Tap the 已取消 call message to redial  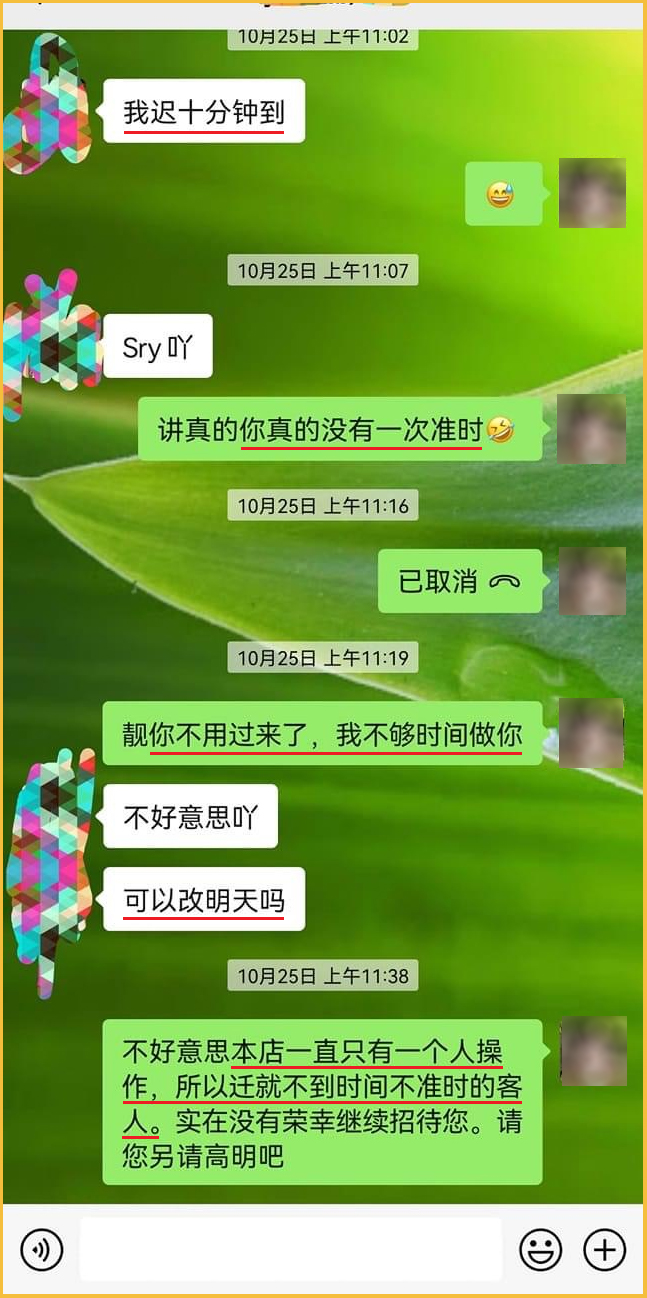click(x=459, y=581)
